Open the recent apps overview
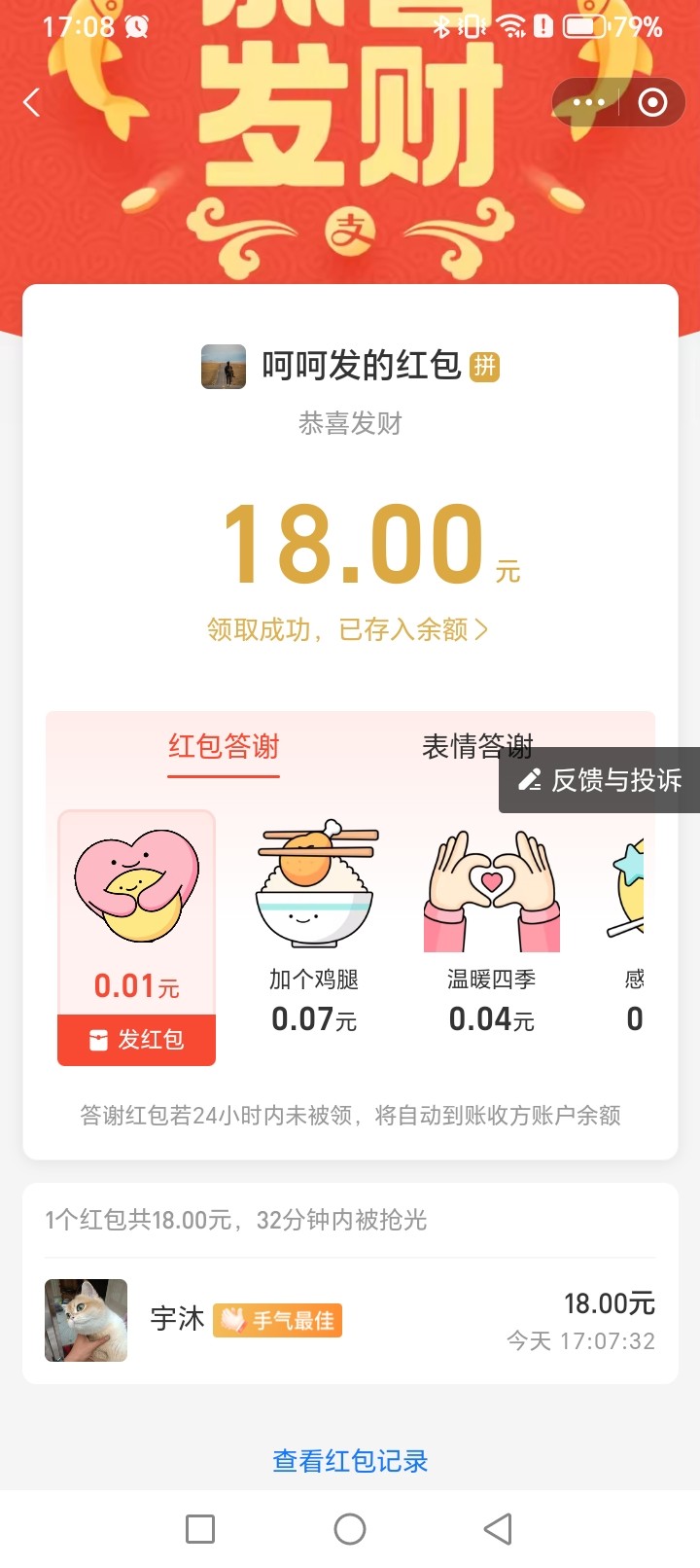Image resolution: width=700 pixels, height=1568 pixels. click(x=200, y=1529)
